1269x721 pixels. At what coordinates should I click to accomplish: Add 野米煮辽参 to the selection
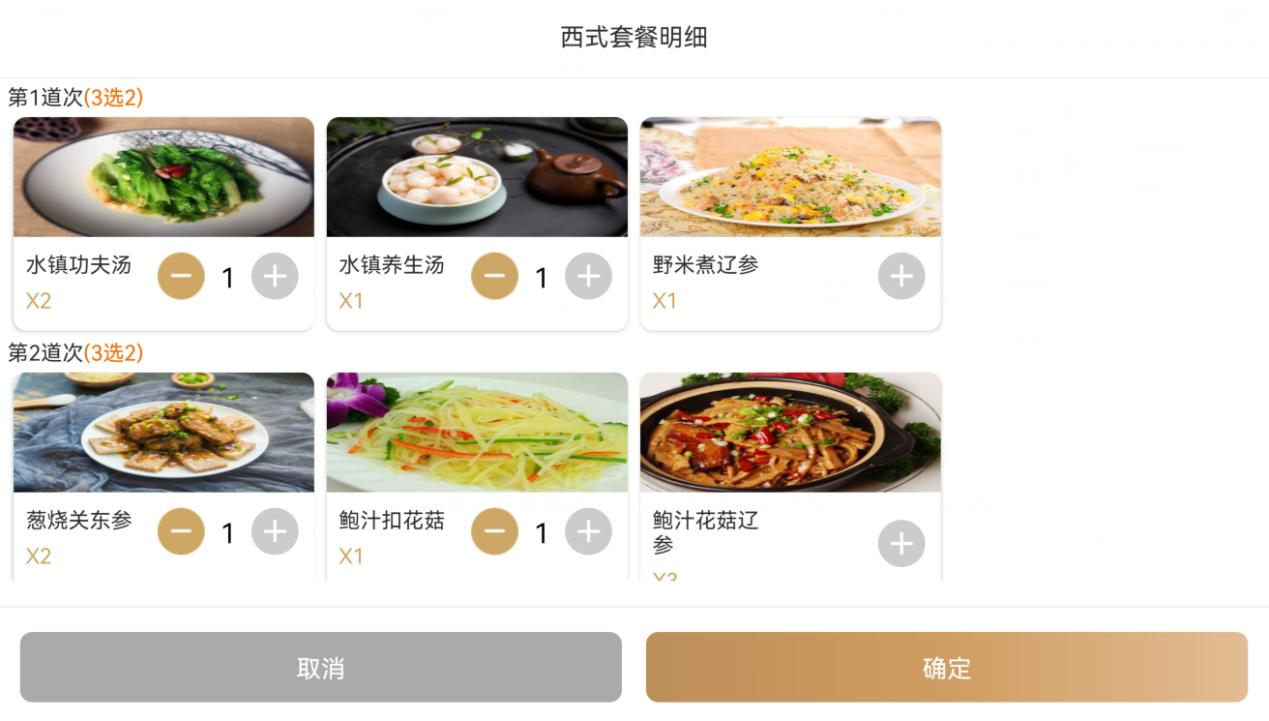click(x=901, y=276)
